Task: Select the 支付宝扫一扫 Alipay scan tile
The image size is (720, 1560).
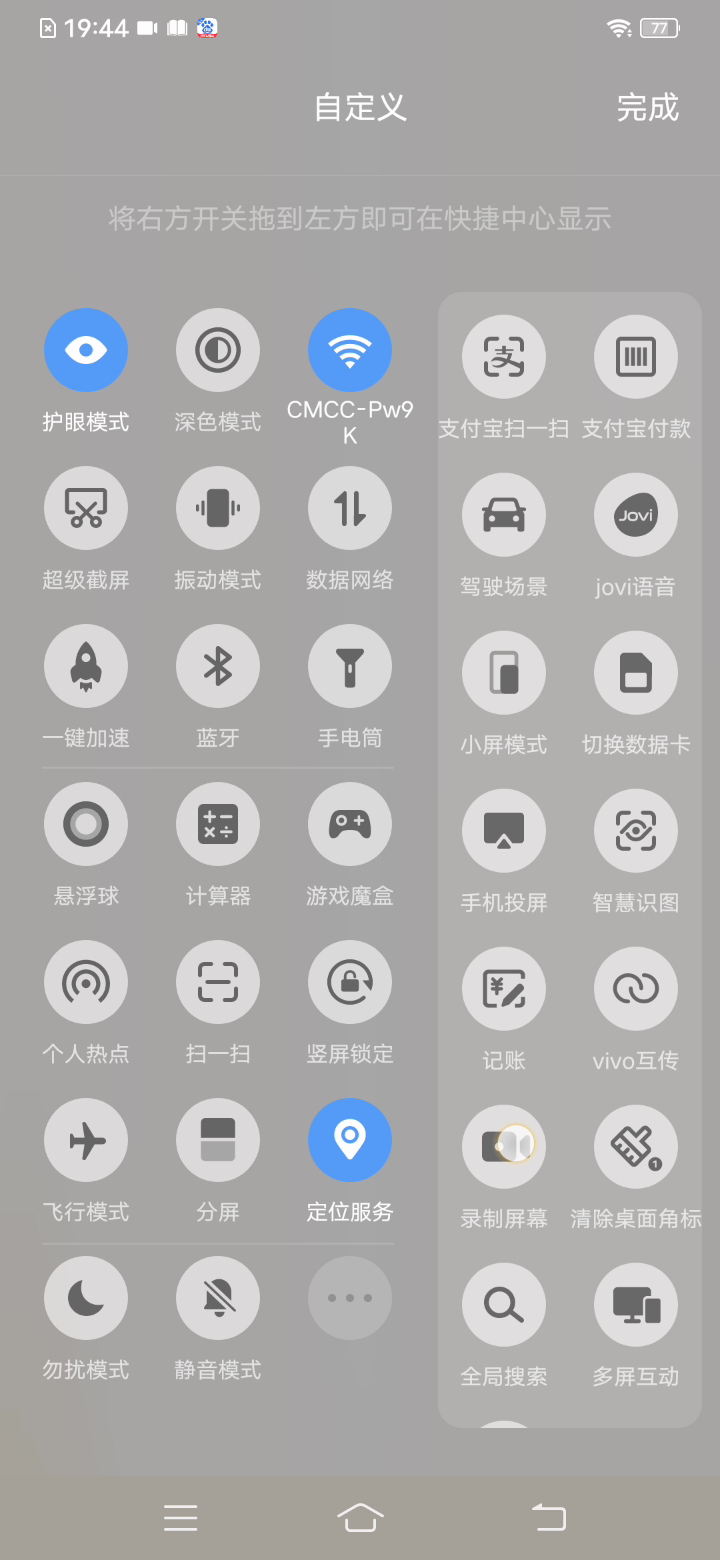Action: [x=504, y=357]
